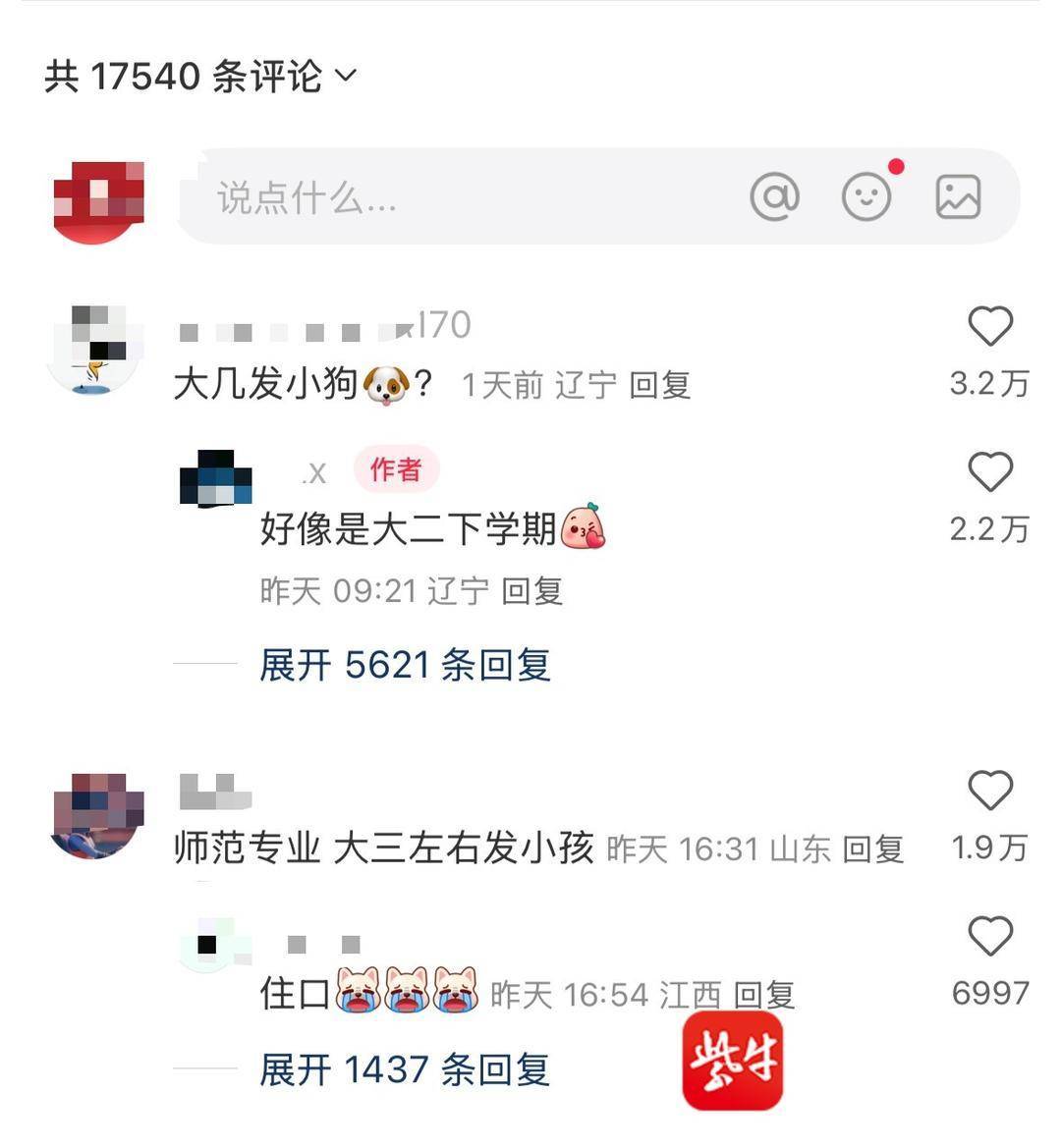Expand the 1437 replies thread
Screen dimensions: 1061x1148
pos(403,1071)
